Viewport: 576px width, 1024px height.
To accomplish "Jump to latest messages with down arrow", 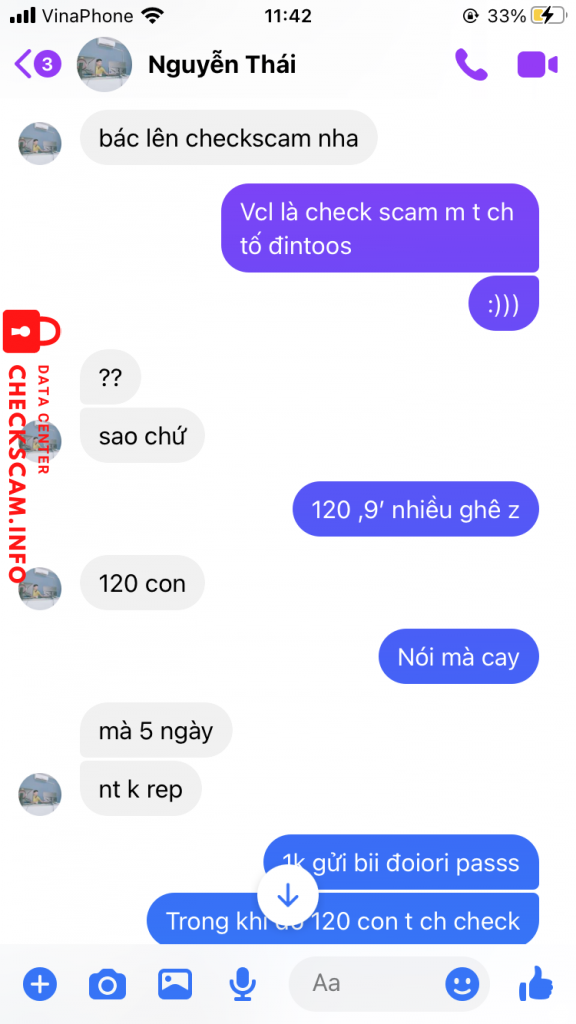I will 287,897.
